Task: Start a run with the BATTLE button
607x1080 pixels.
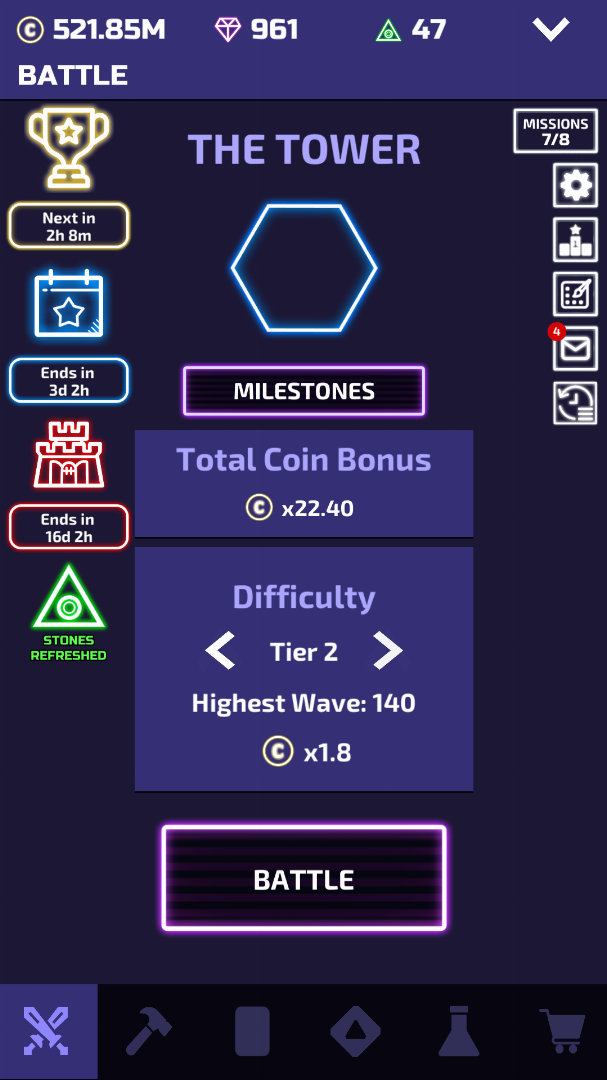Action: click(303, 879)
